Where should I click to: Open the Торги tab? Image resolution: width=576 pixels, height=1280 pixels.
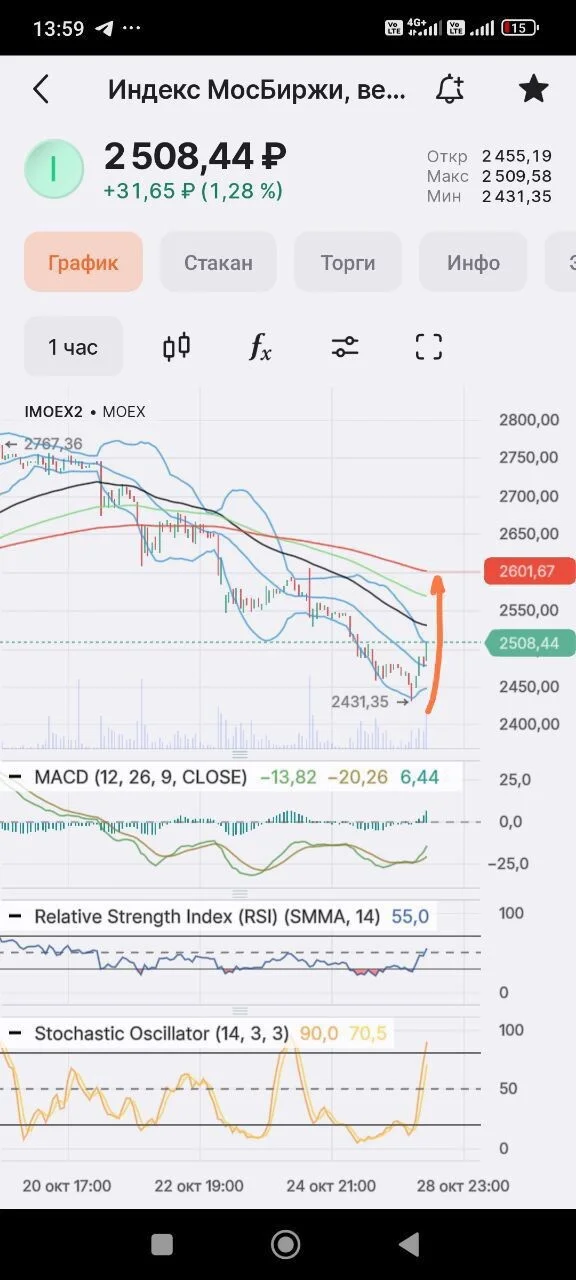click(x=348, y=263)
